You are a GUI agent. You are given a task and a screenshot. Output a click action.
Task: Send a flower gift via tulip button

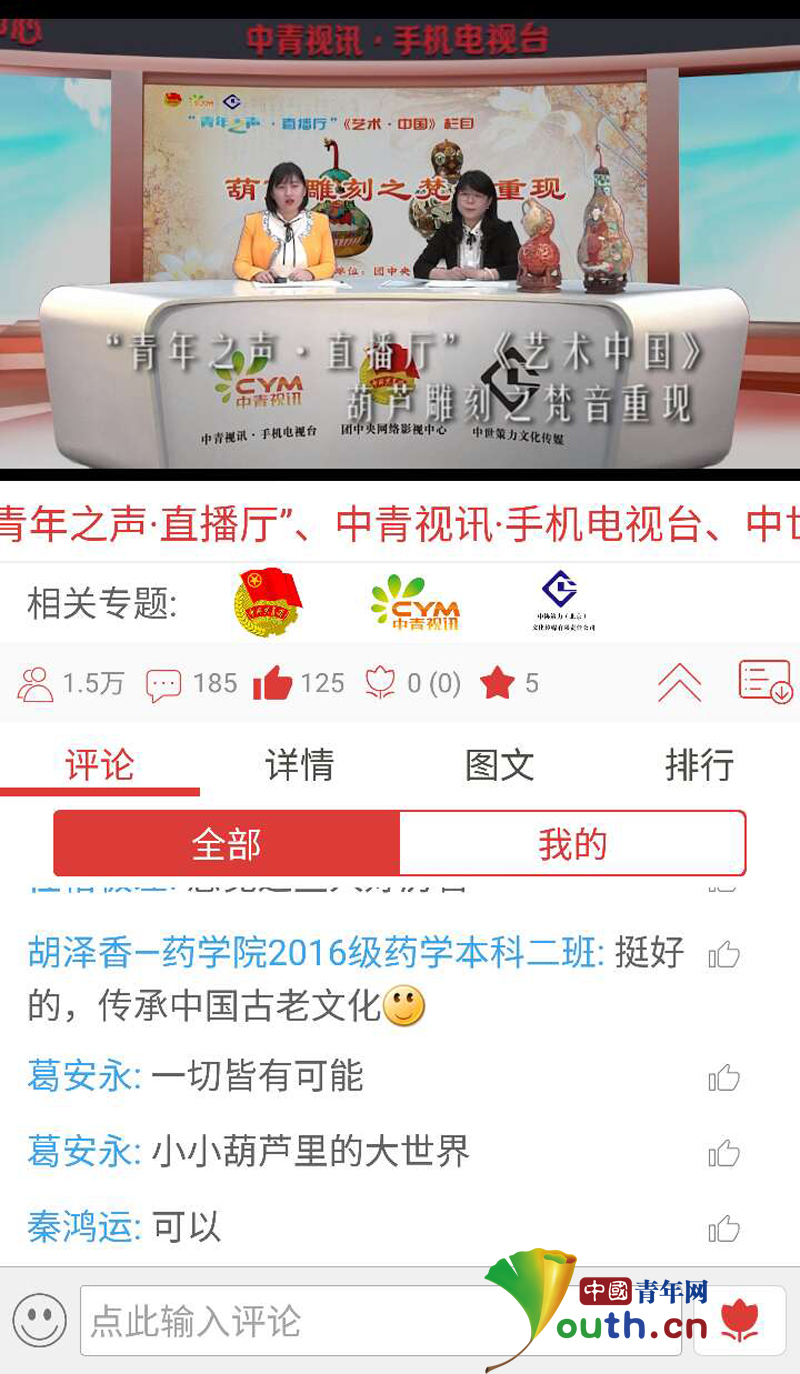[740, 1321]
